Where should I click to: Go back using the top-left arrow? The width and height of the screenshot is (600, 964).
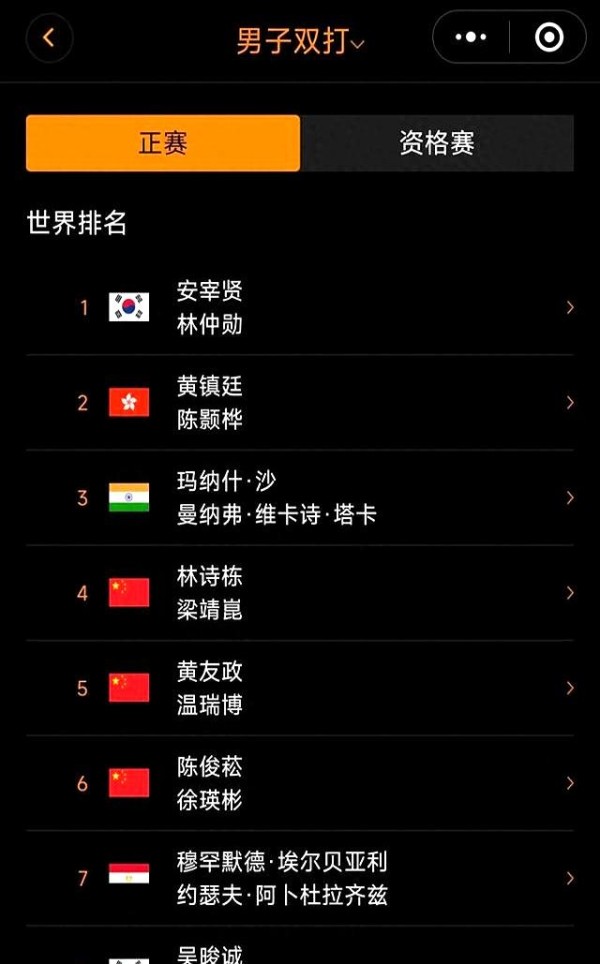click(x=49, y=39)
